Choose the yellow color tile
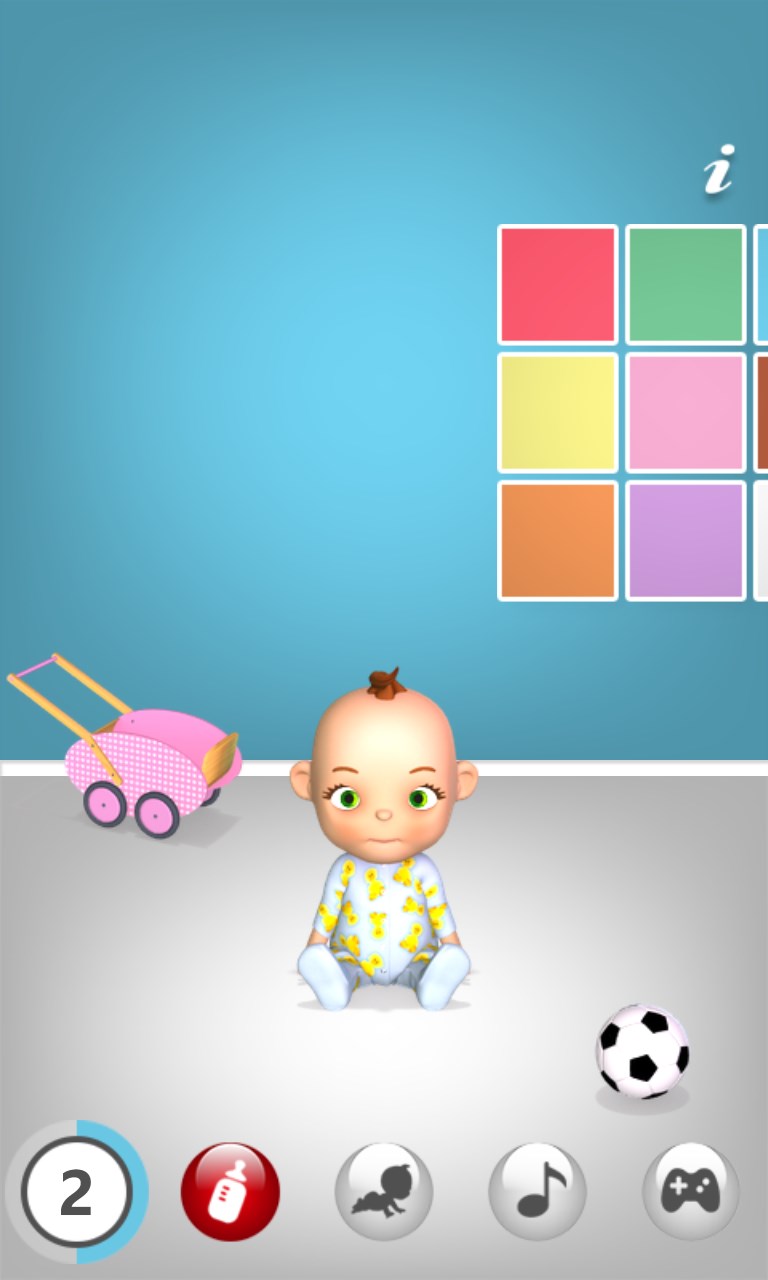The image size is (768, 1280). tap(557, 412)
